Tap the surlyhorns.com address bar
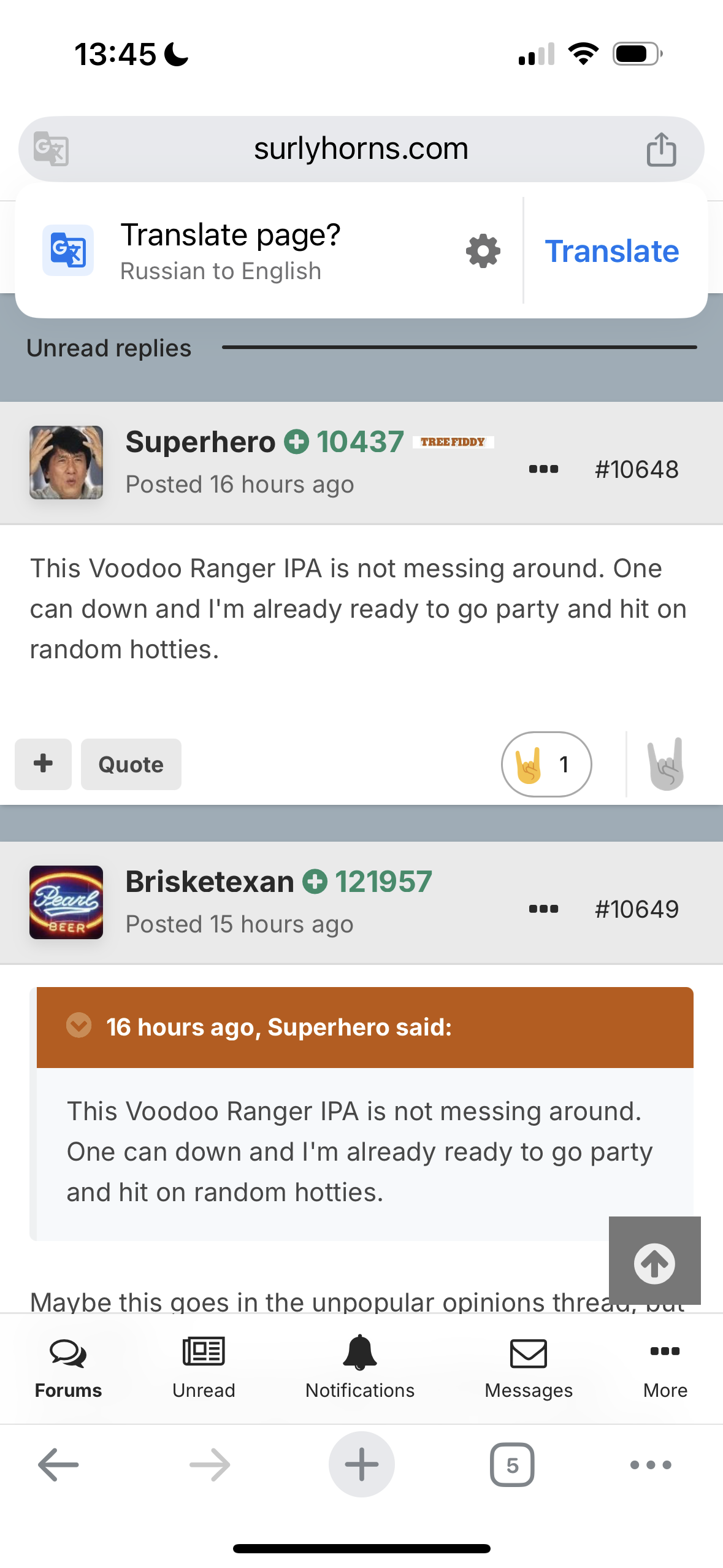This screenshot has width=723, height=1568. [x=361, y=149]
